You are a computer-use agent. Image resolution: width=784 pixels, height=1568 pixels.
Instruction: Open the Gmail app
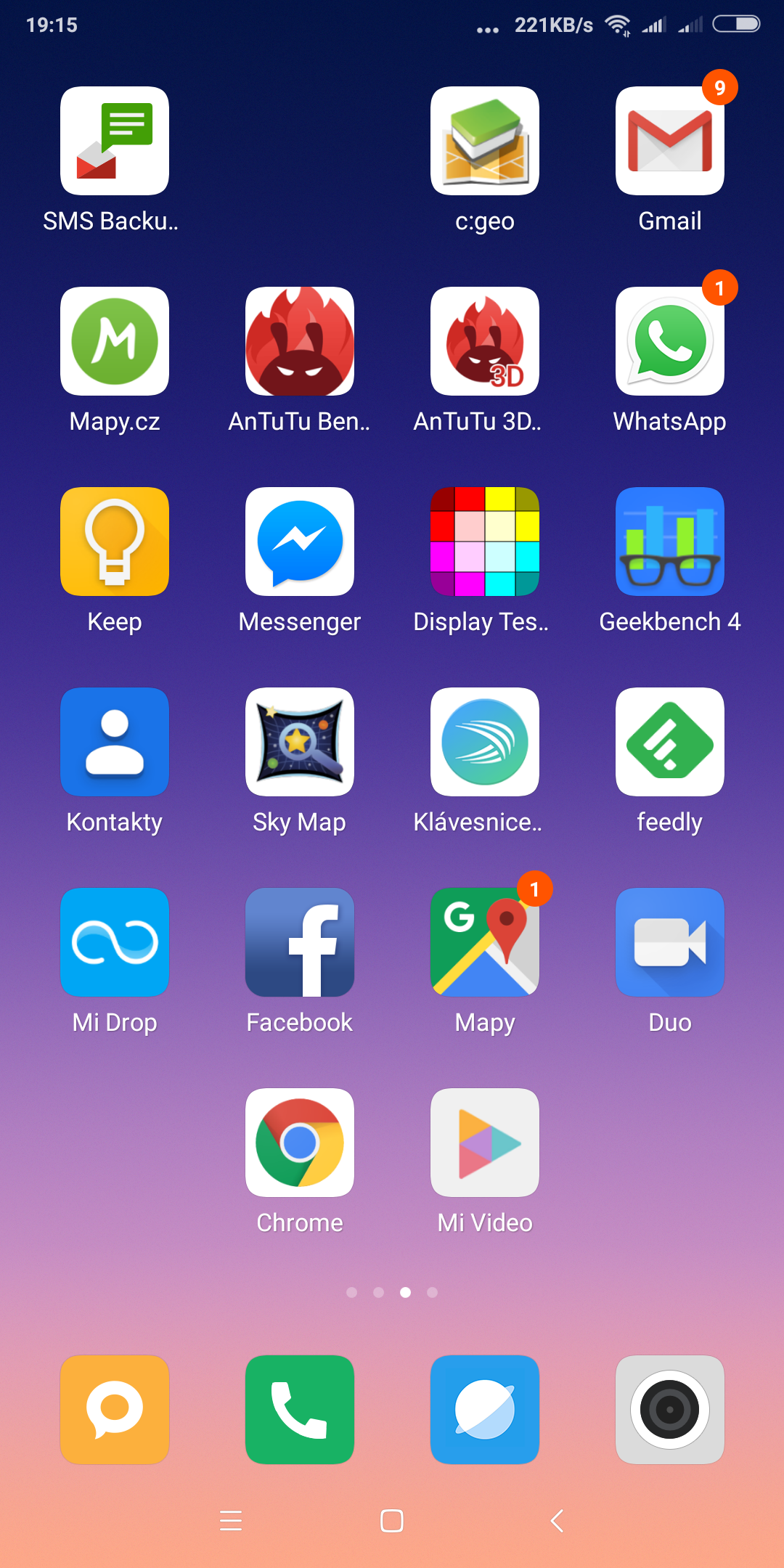click(x=669, y=141)
